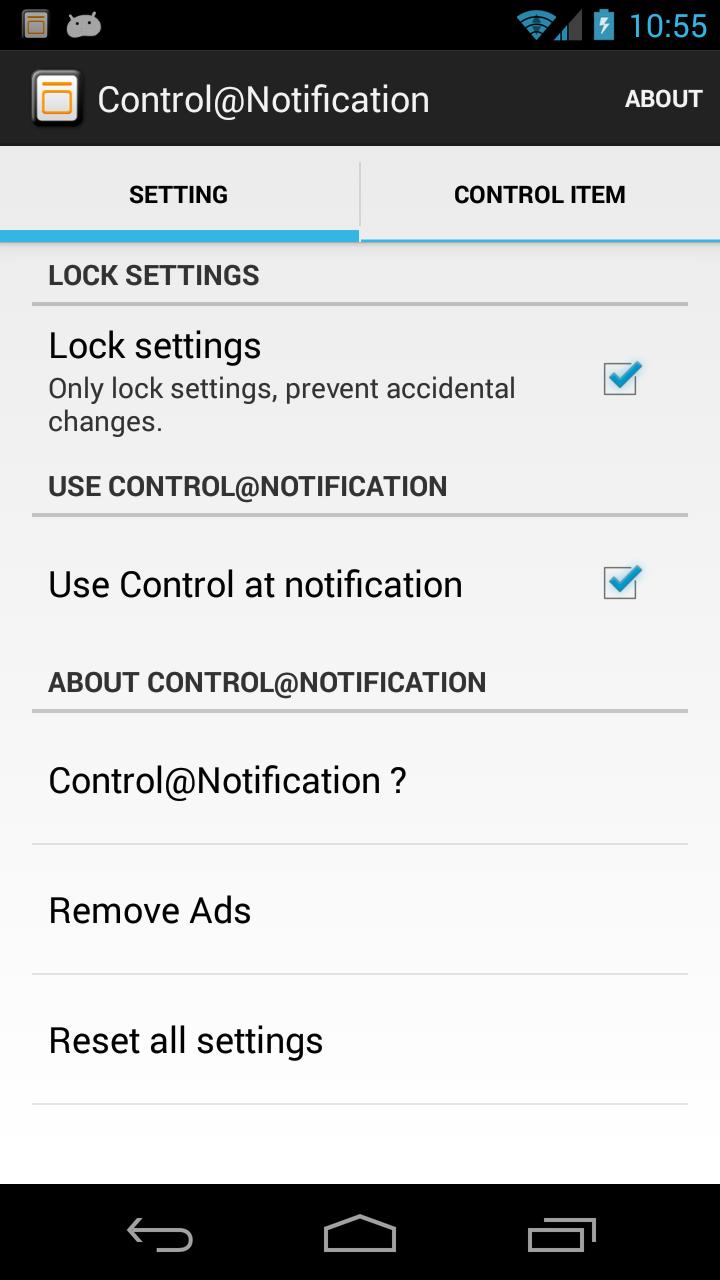The height and width of the screenshot is (1280, 720).
Task: Open the Recent apps button
Action: pyautogui.click(x=560, y=1235)
